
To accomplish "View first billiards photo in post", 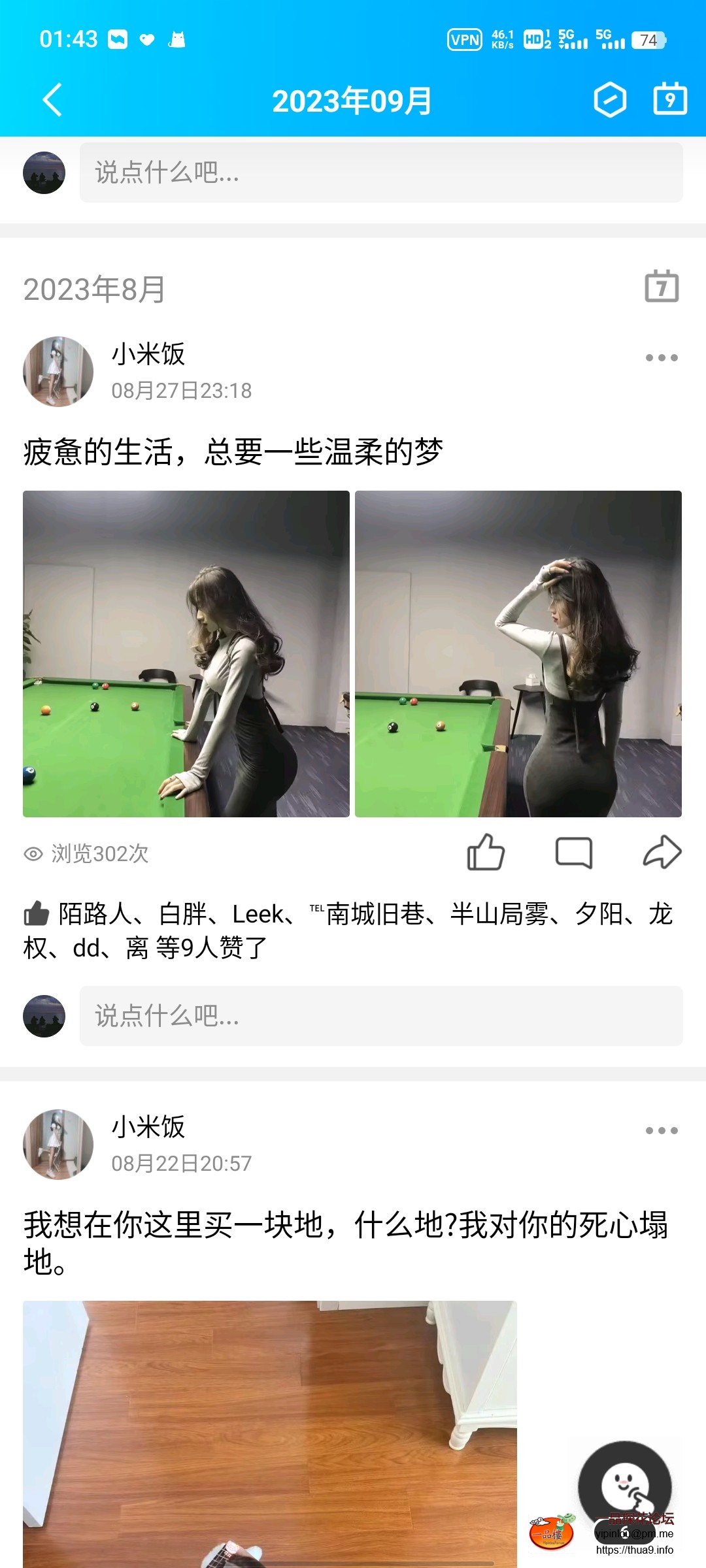I will 186,653.
